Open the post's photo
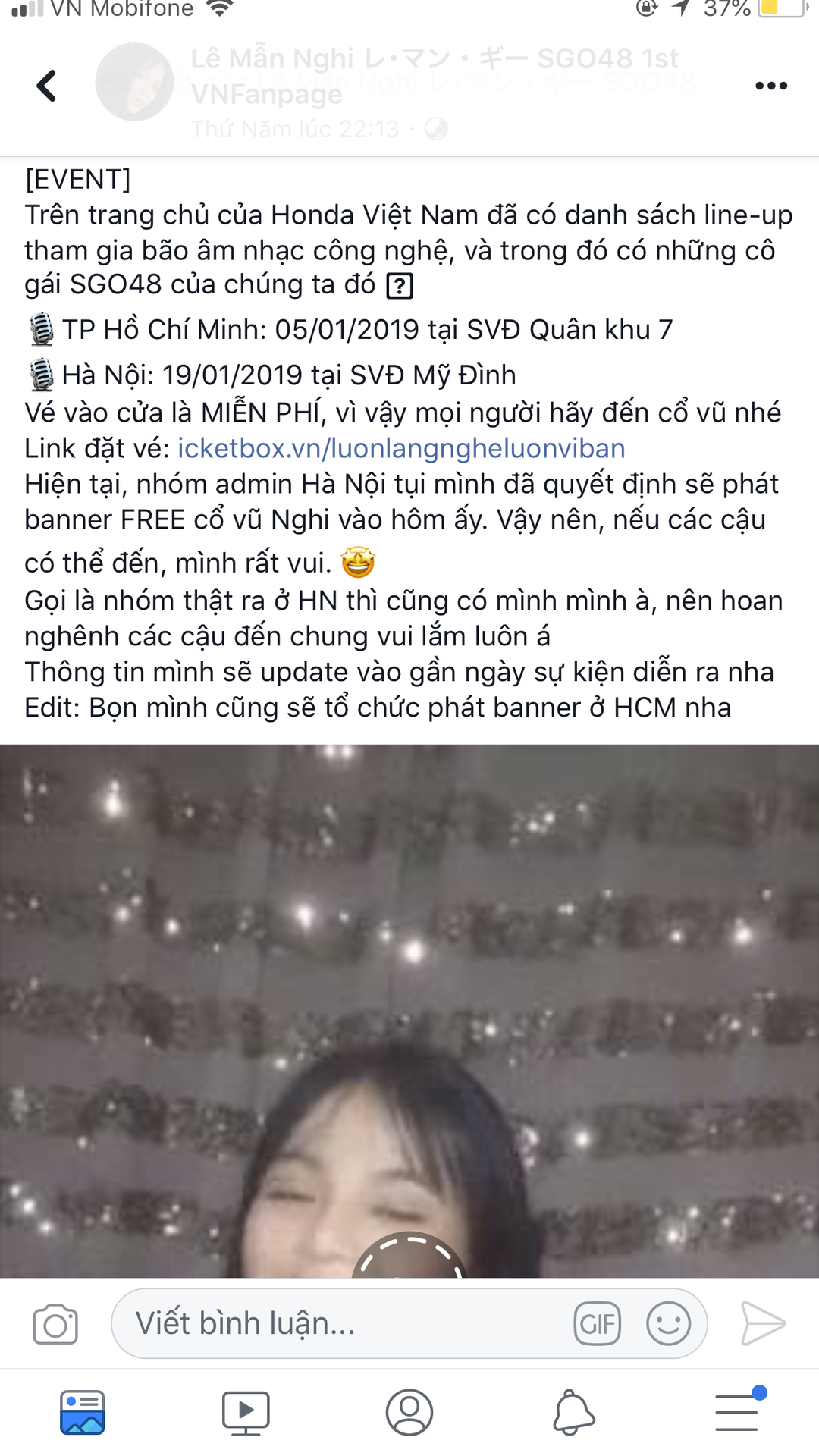This screenshot has width=819, height=1456. click(x=409, y=986)
